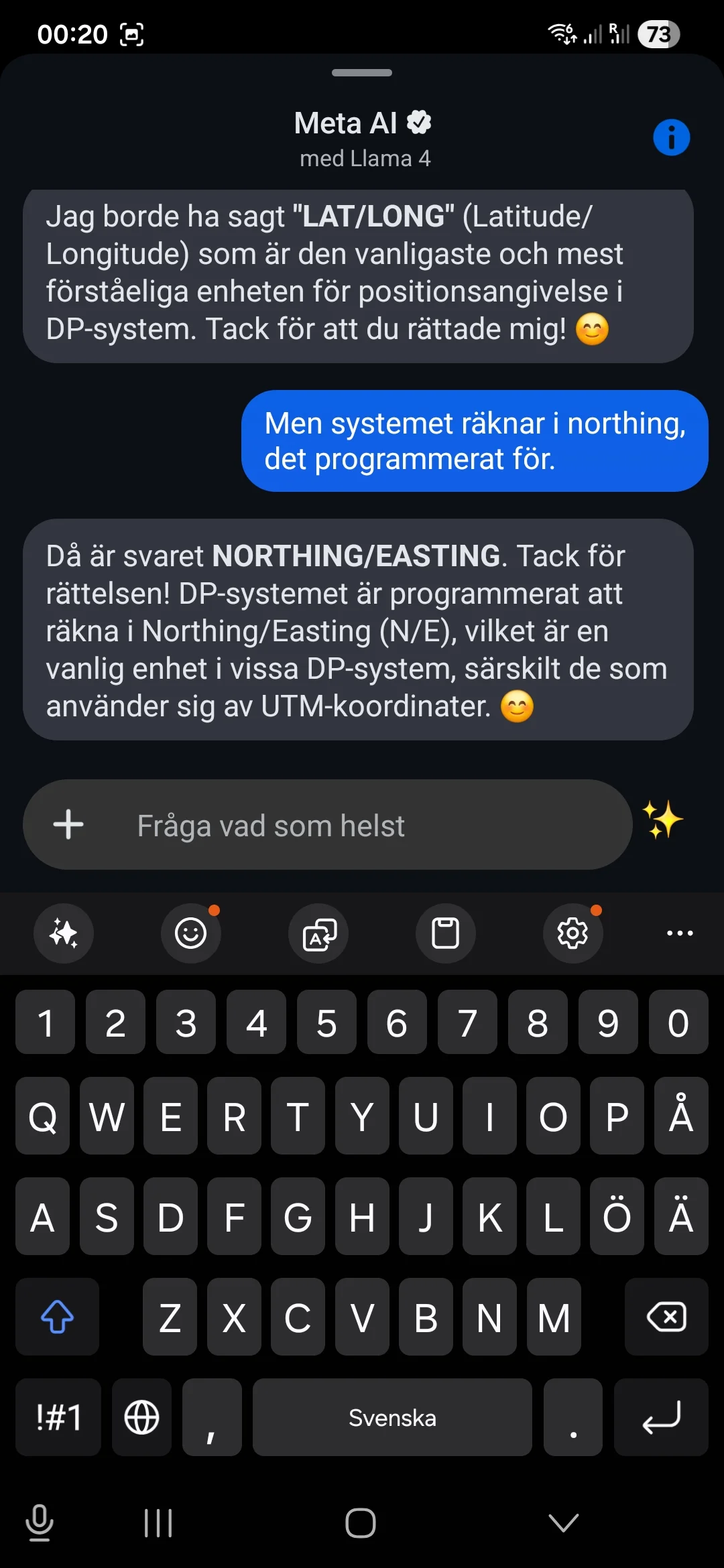
Task: Dismiss the keyboard with the down chevron
Action: (560, 1521)
